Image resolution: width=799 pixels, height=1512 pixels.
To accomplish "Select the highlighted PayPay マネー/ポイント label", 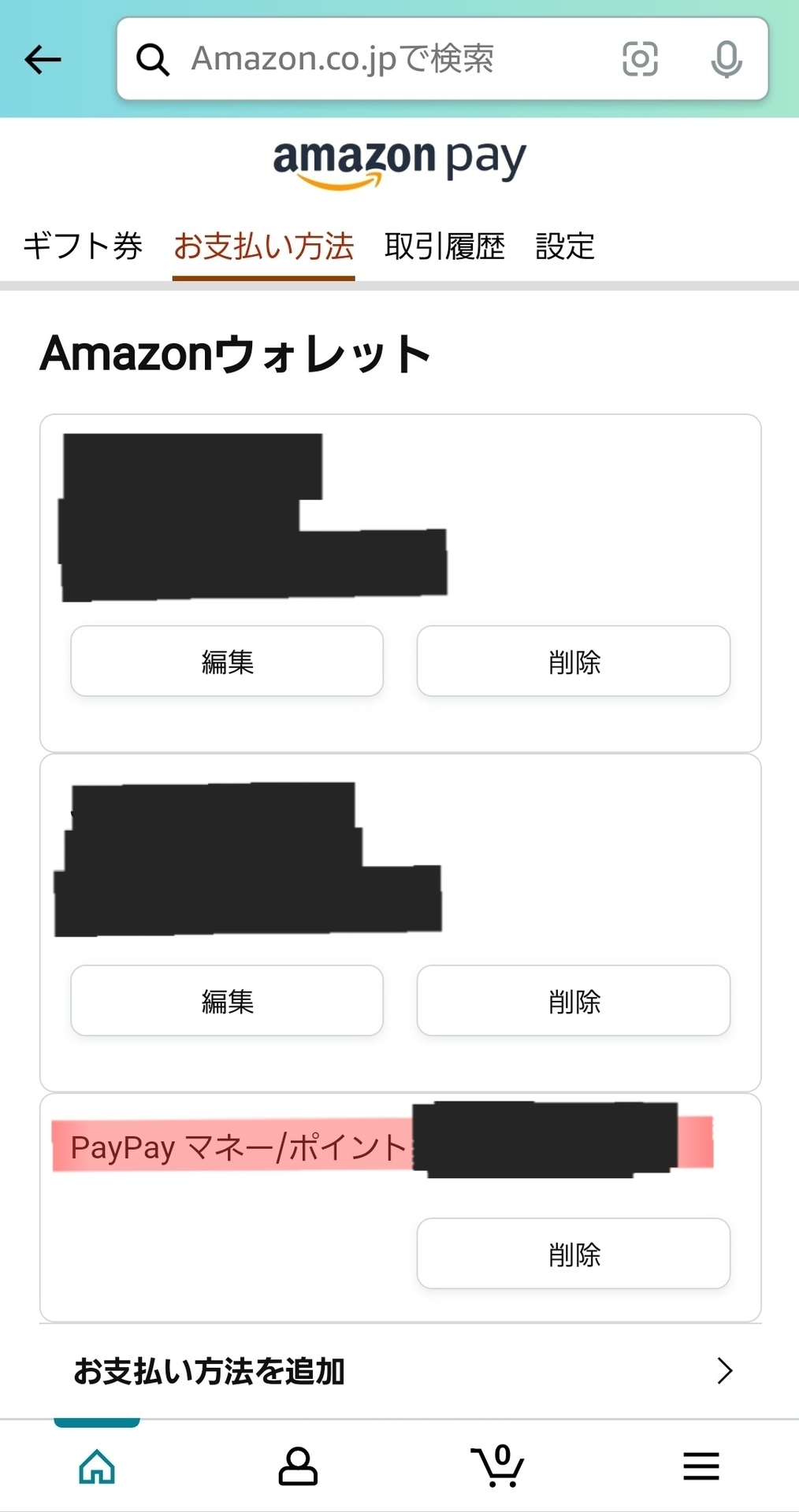I will coord(236,1147).
